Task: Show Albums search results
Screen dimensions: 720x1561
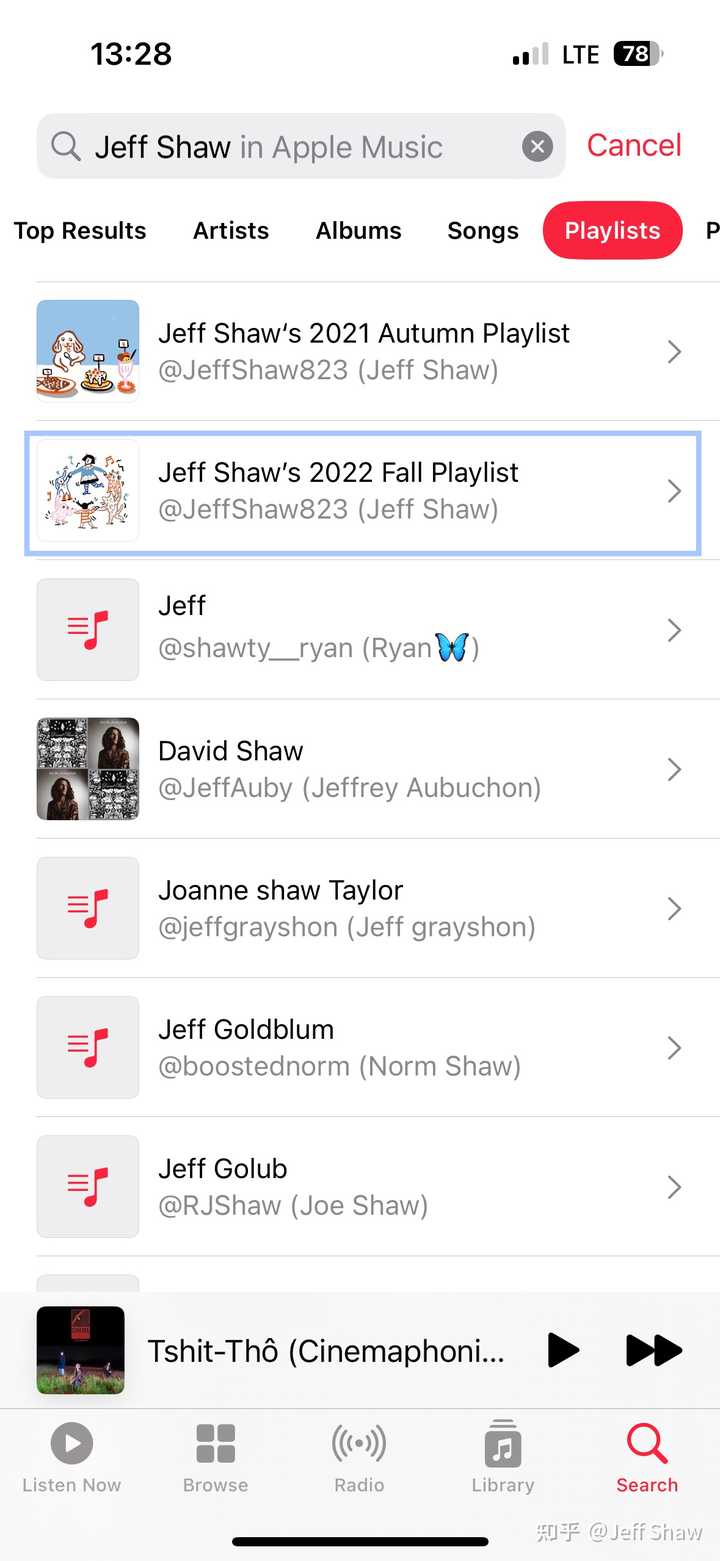Action: click(x=358, y=231)
